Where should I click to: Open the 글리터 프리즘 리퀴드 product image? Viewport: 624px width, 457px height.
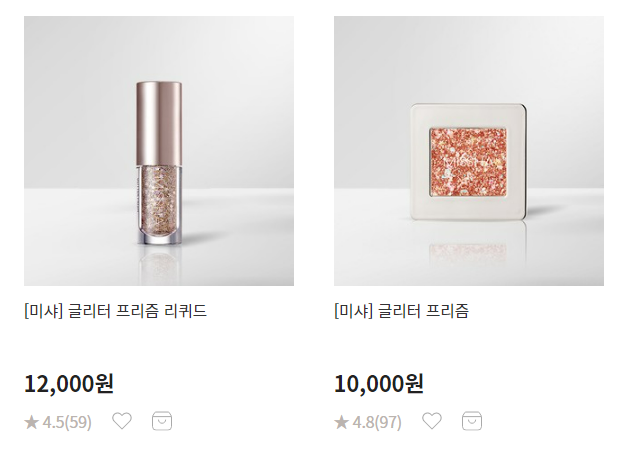tap(158, 150)
